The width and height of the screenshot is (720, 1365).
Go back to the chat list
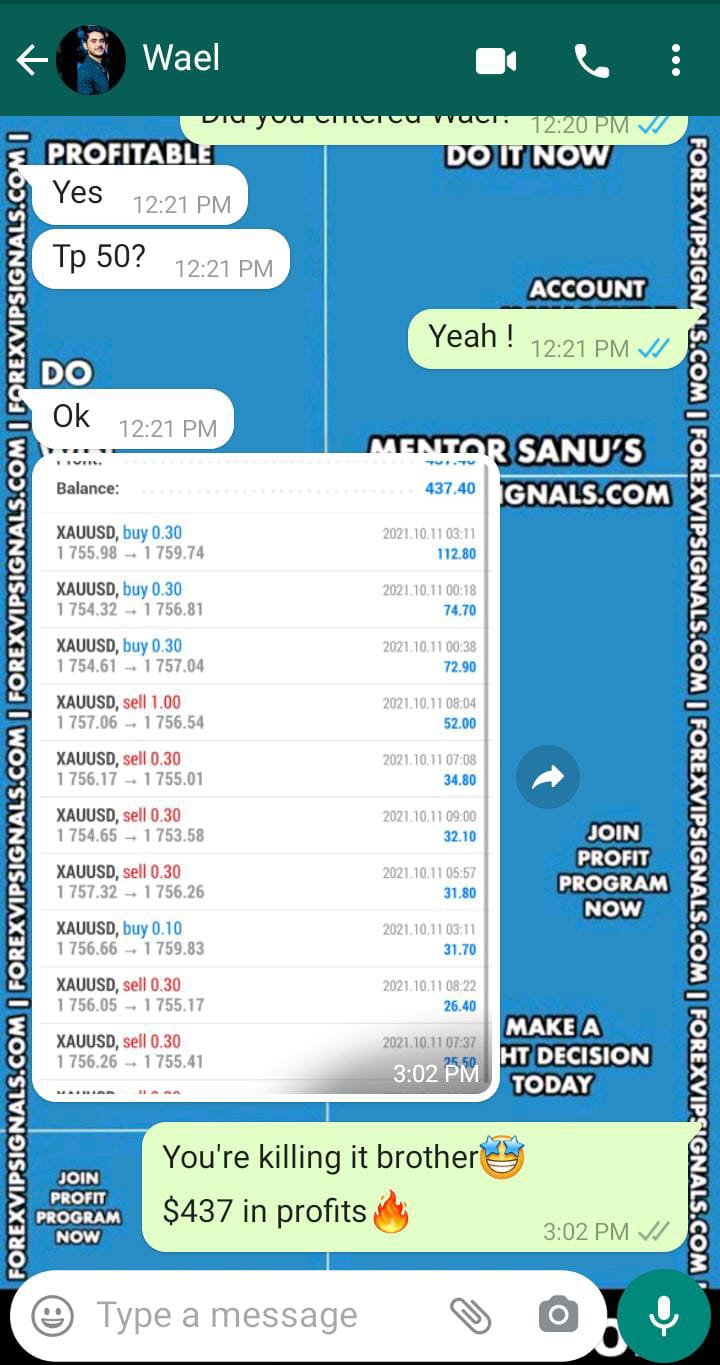click(32, 61)
